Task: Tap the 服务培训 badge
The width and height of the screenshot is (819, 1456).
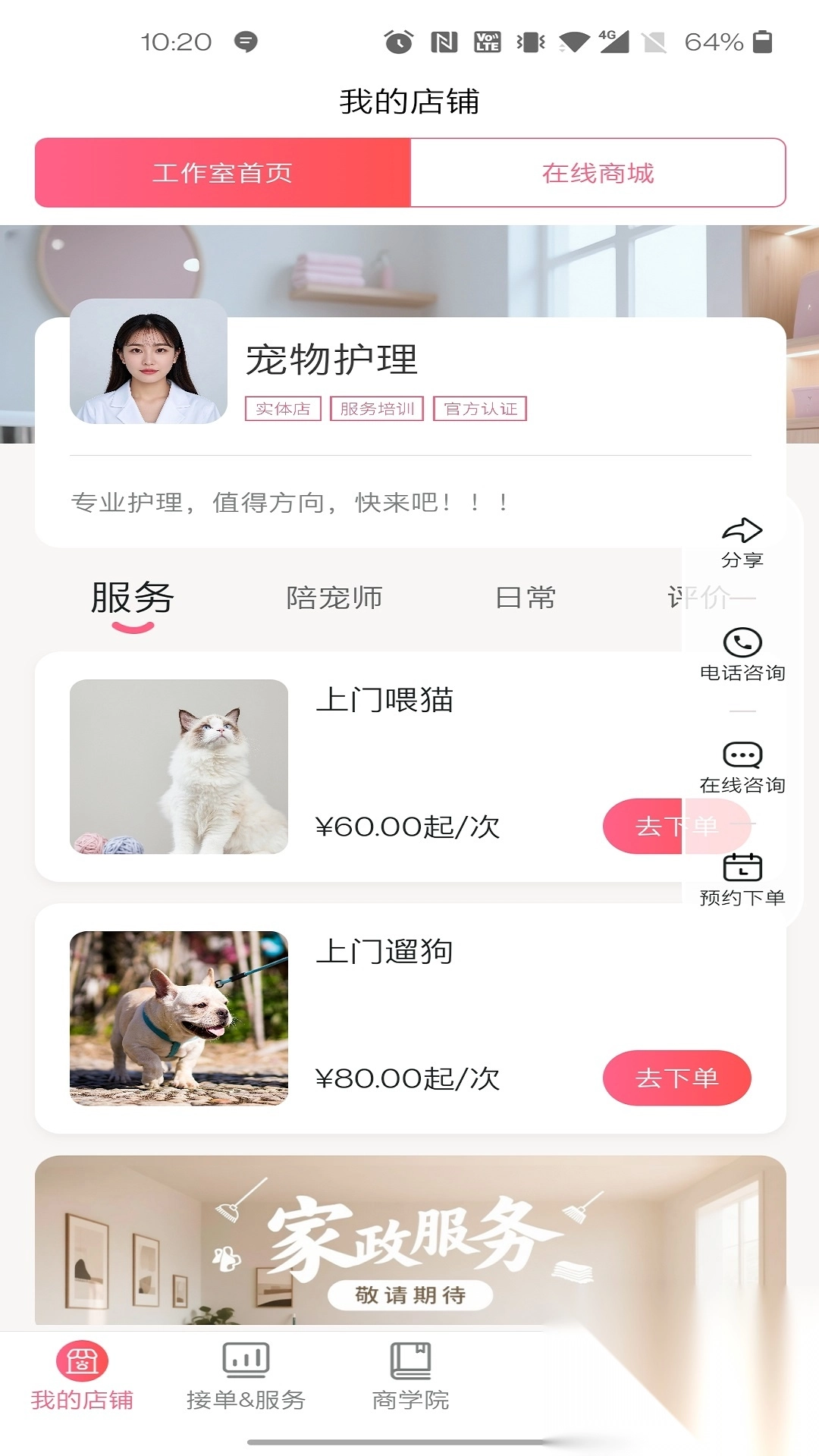Action: (x=378, y=409)
